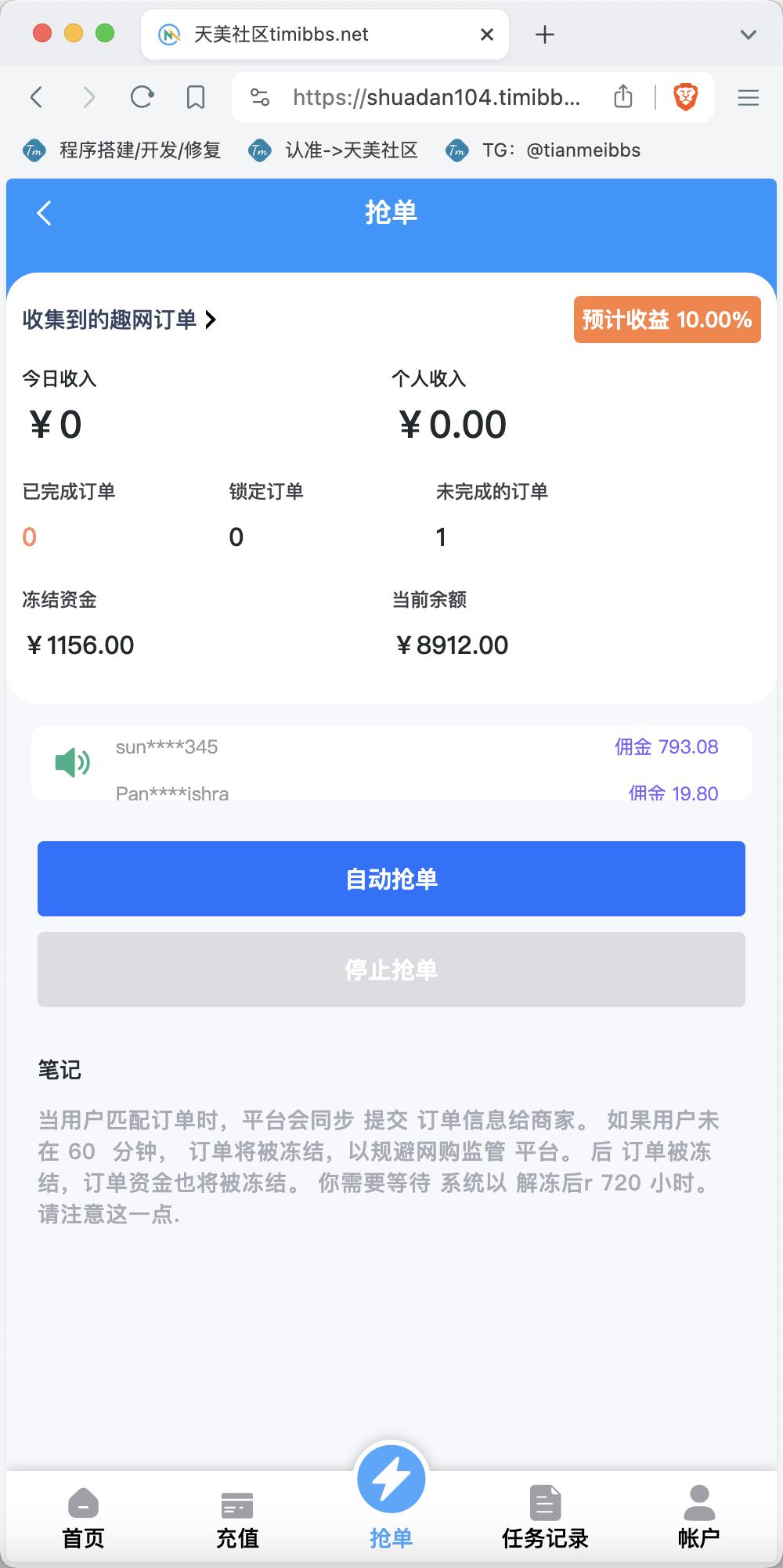Viewport: 783px width, 1568px height.
Task: Open the tab list dropdown chevron
Action: (748, 34)
